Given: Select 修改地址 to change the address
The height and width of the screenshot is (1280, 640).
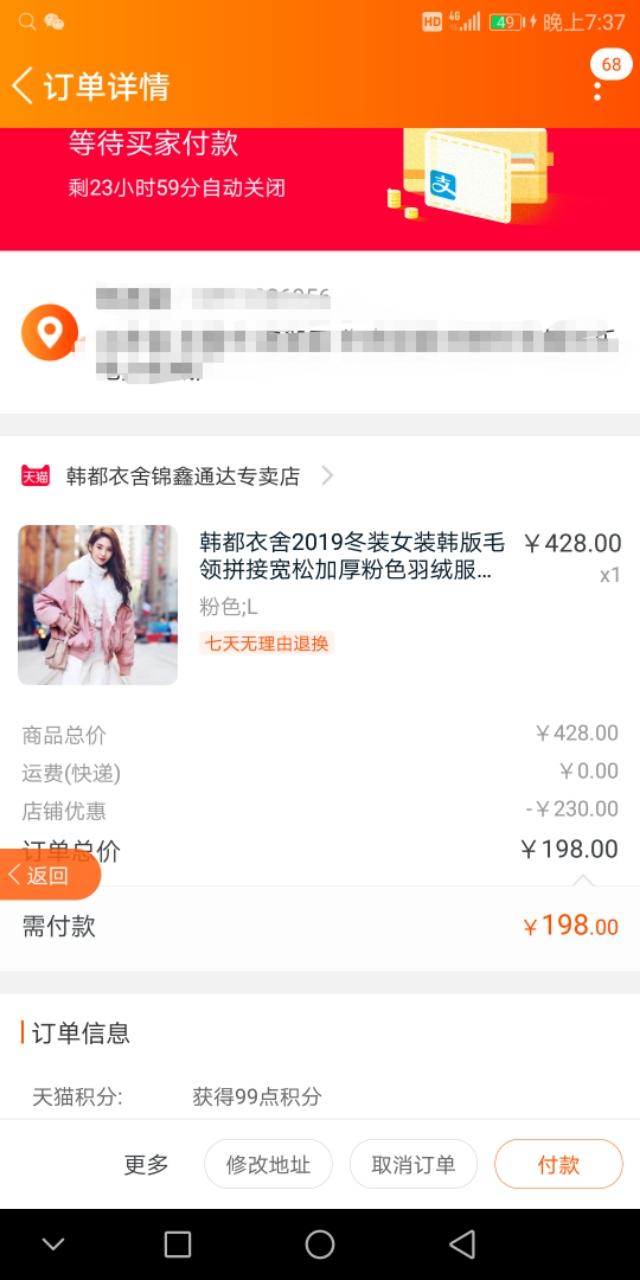Looking at the screenshot, I should 268,1164.
